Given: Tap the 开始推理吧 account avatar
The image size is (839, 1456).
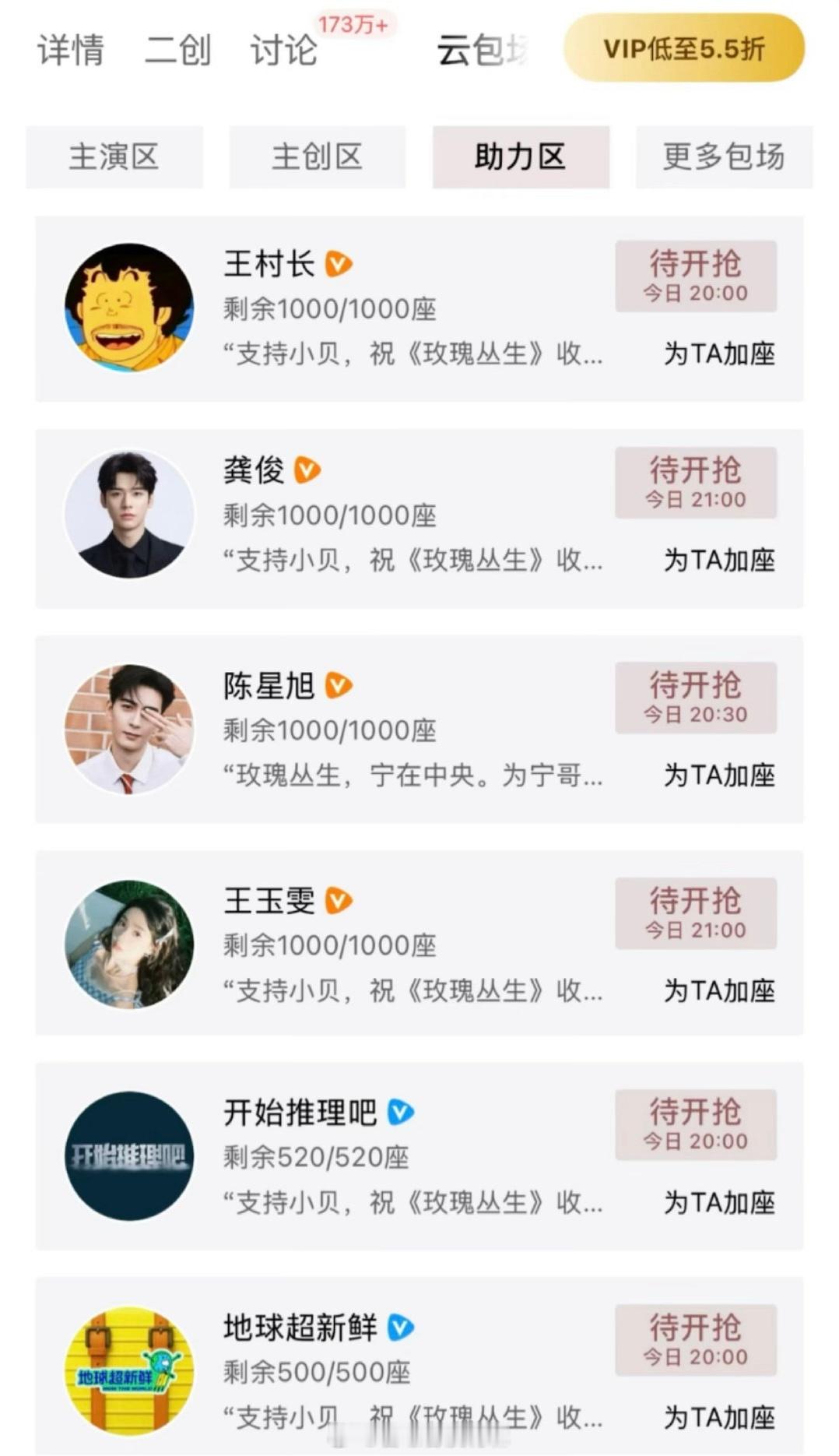Looking at the screenshot, I should (128, 1157).
